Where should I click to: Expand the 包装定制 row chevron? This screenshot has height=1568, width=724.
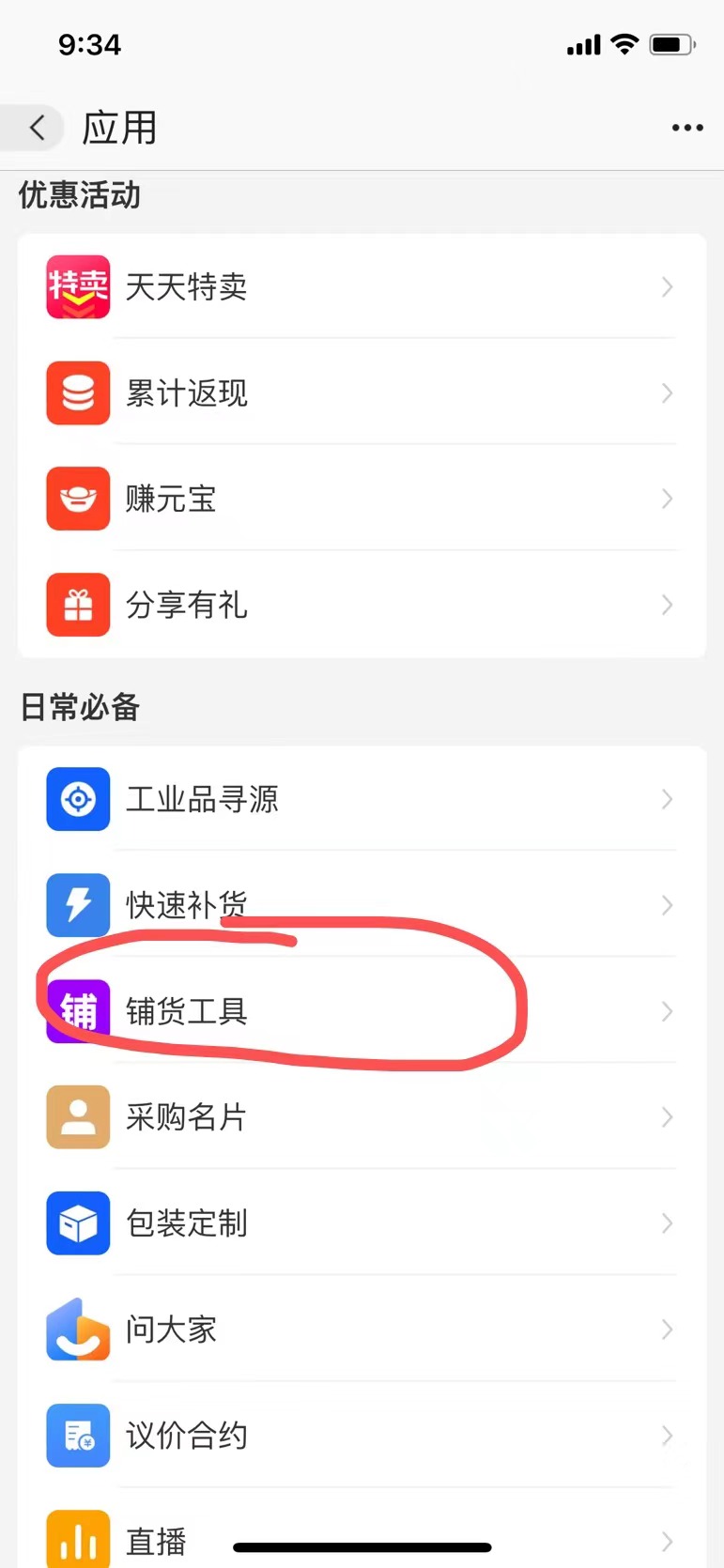(x=667, y=1222)
